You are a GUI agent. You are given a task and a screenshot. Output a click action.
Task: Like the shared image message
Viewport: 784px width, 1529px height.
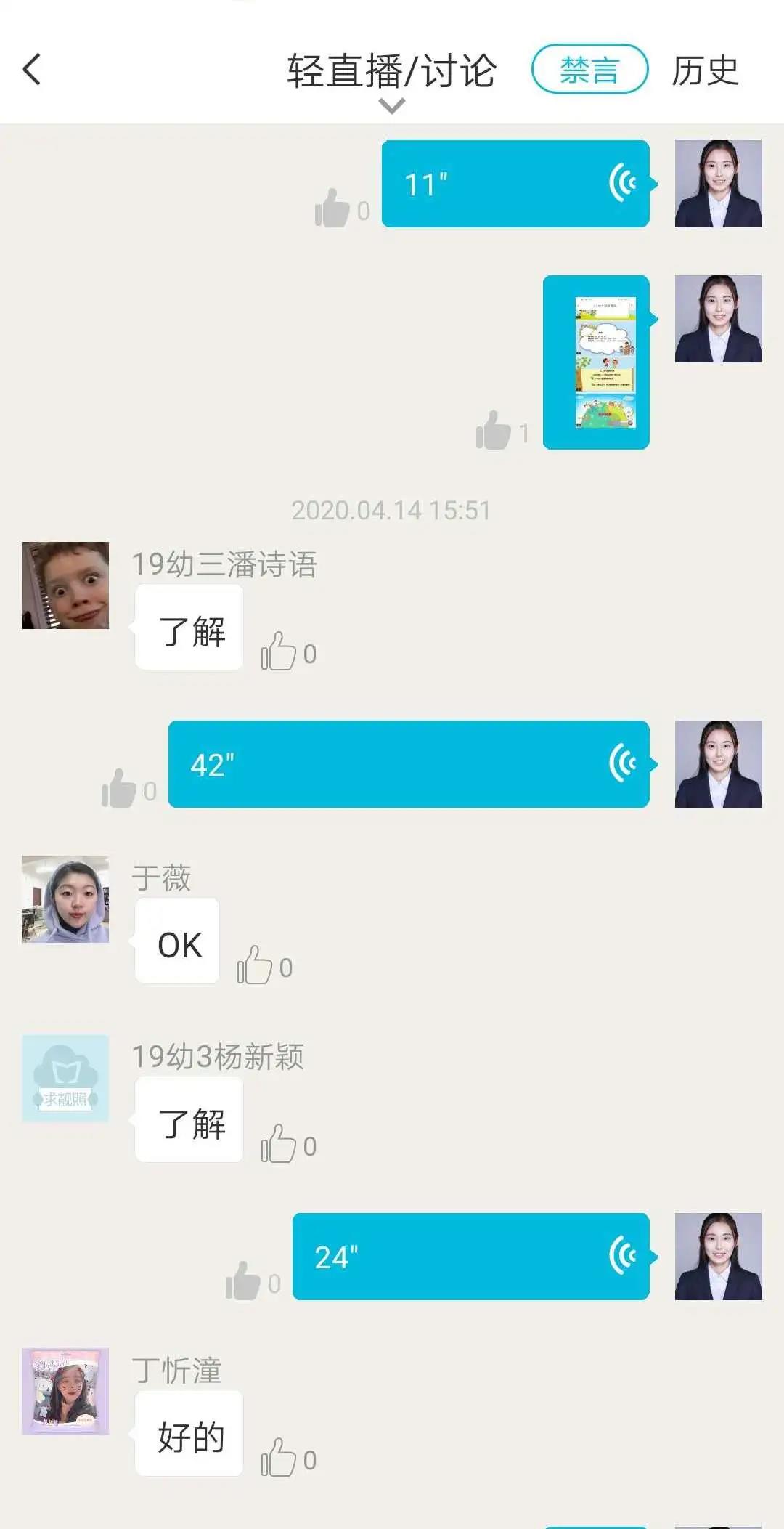[x=494, y=431]
